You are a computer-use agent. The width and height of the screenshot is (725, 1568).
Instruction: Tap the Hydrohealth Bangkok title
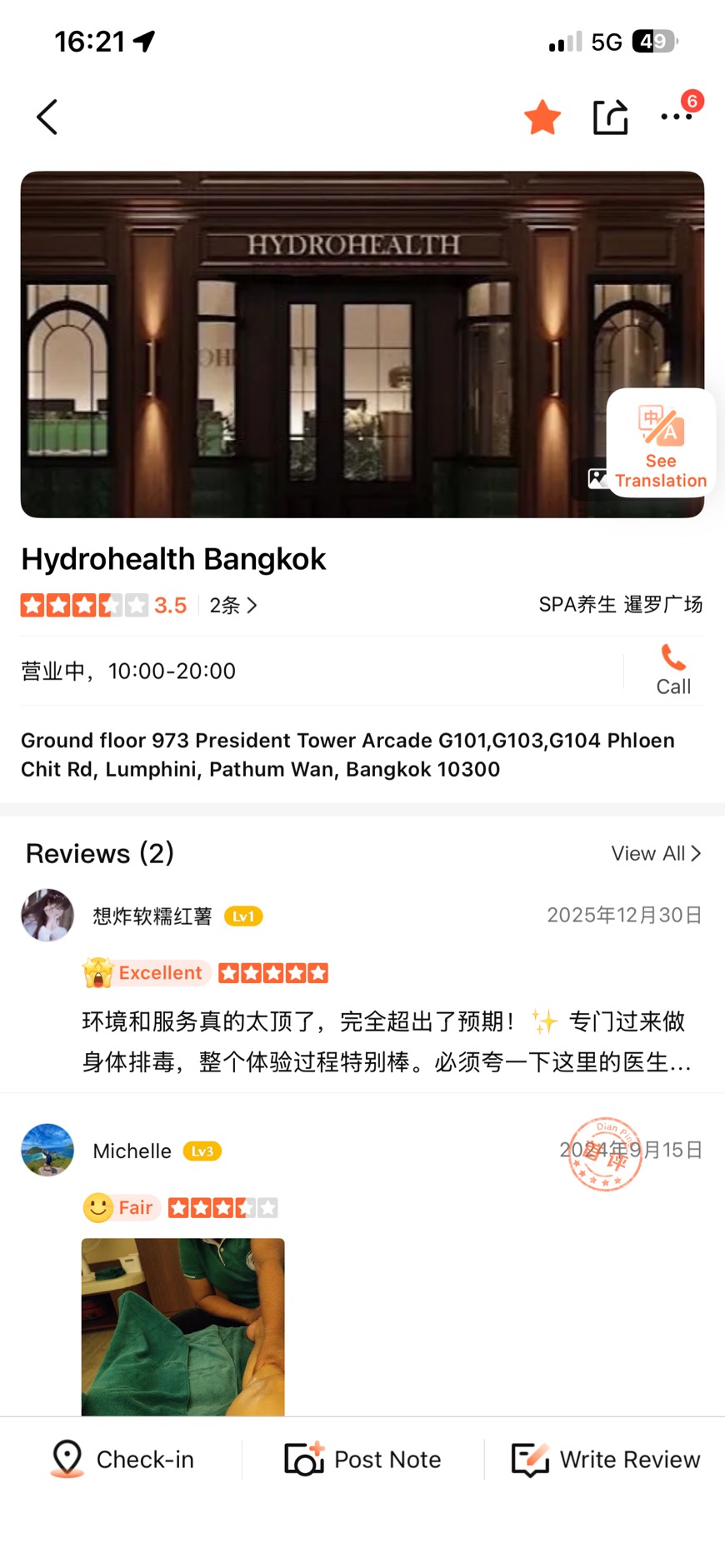173,559
